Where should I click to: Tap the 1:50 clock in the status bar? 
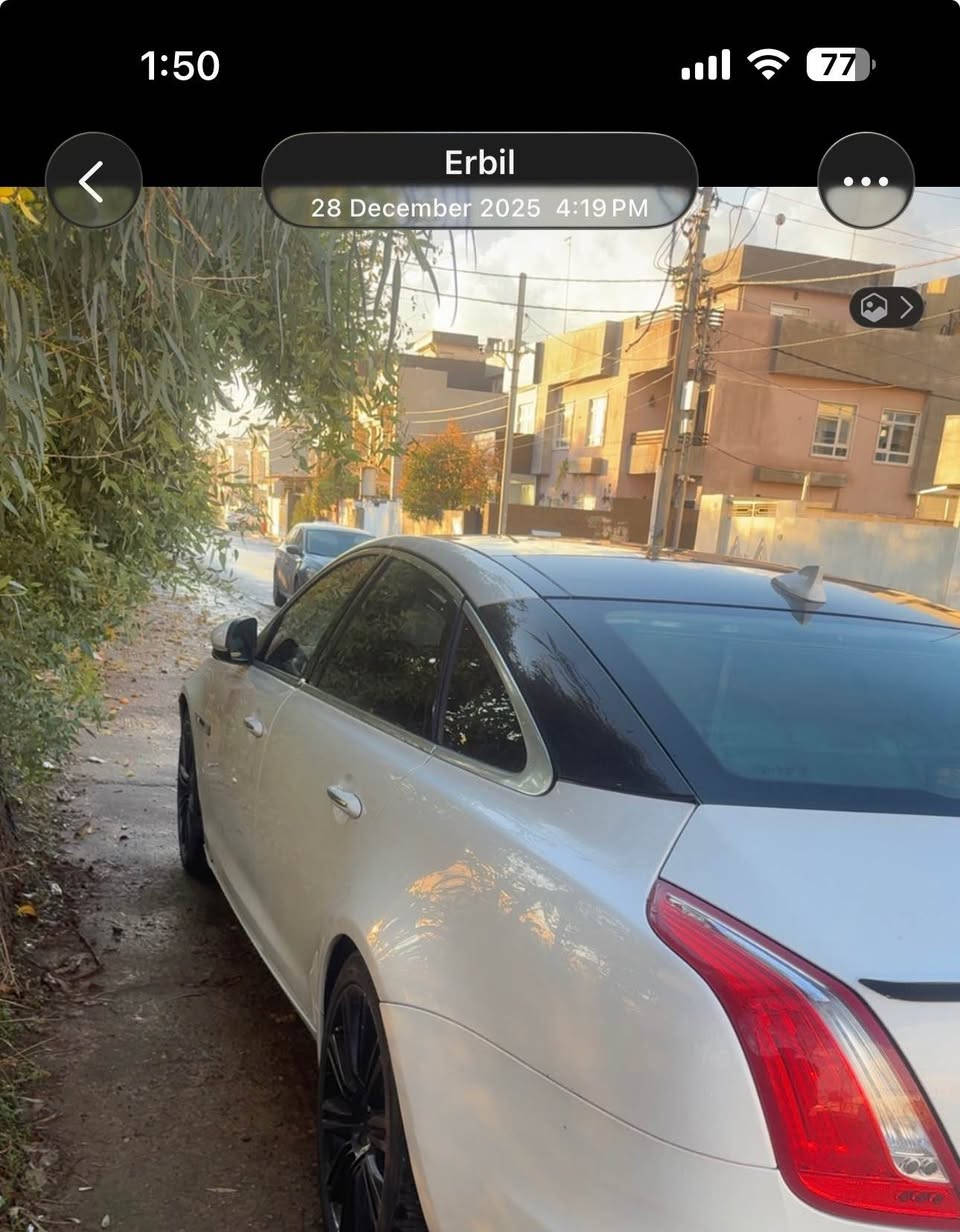coord(180,66)
